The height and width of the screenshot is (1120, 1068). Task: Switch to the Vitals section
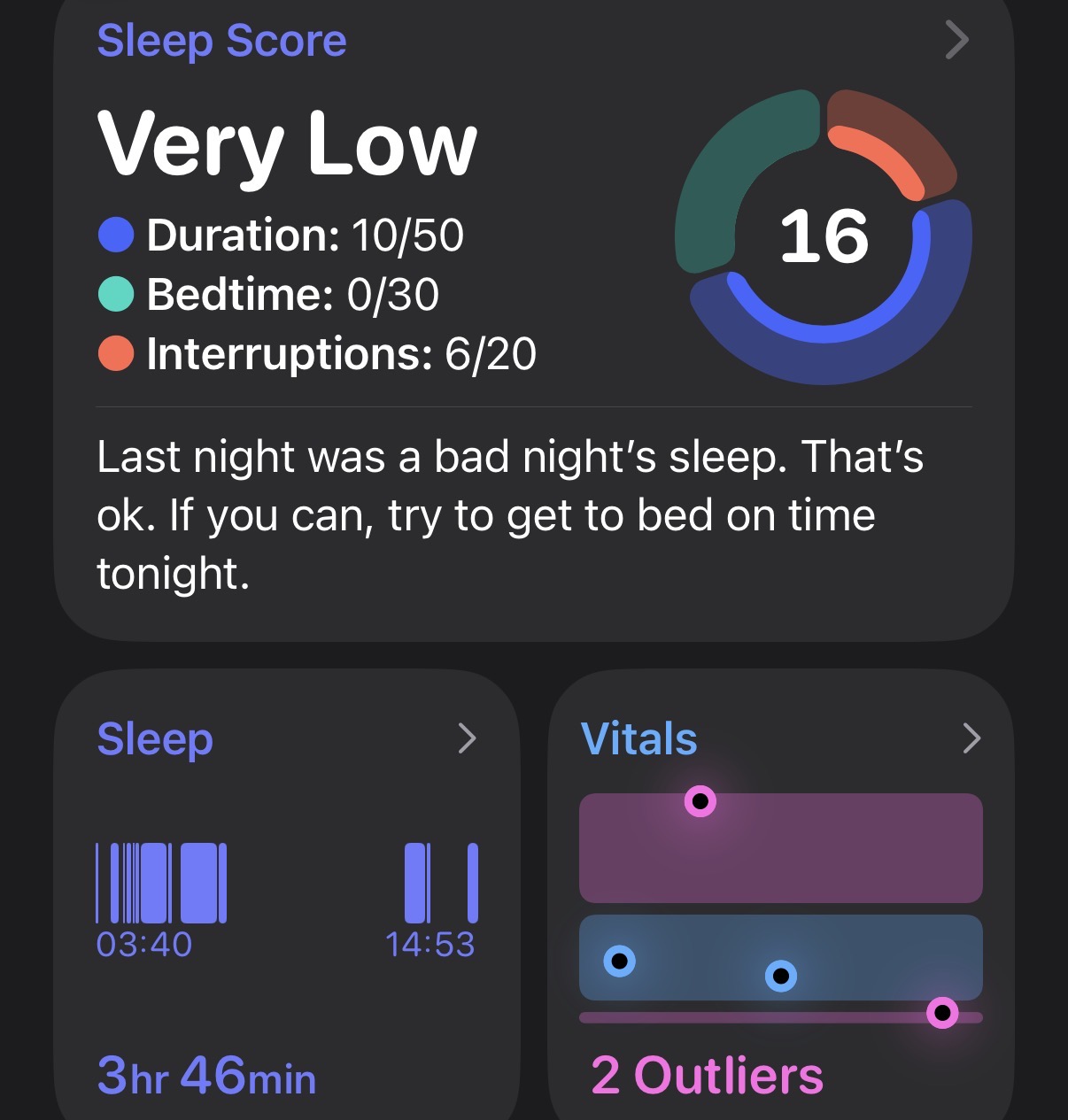639,738
